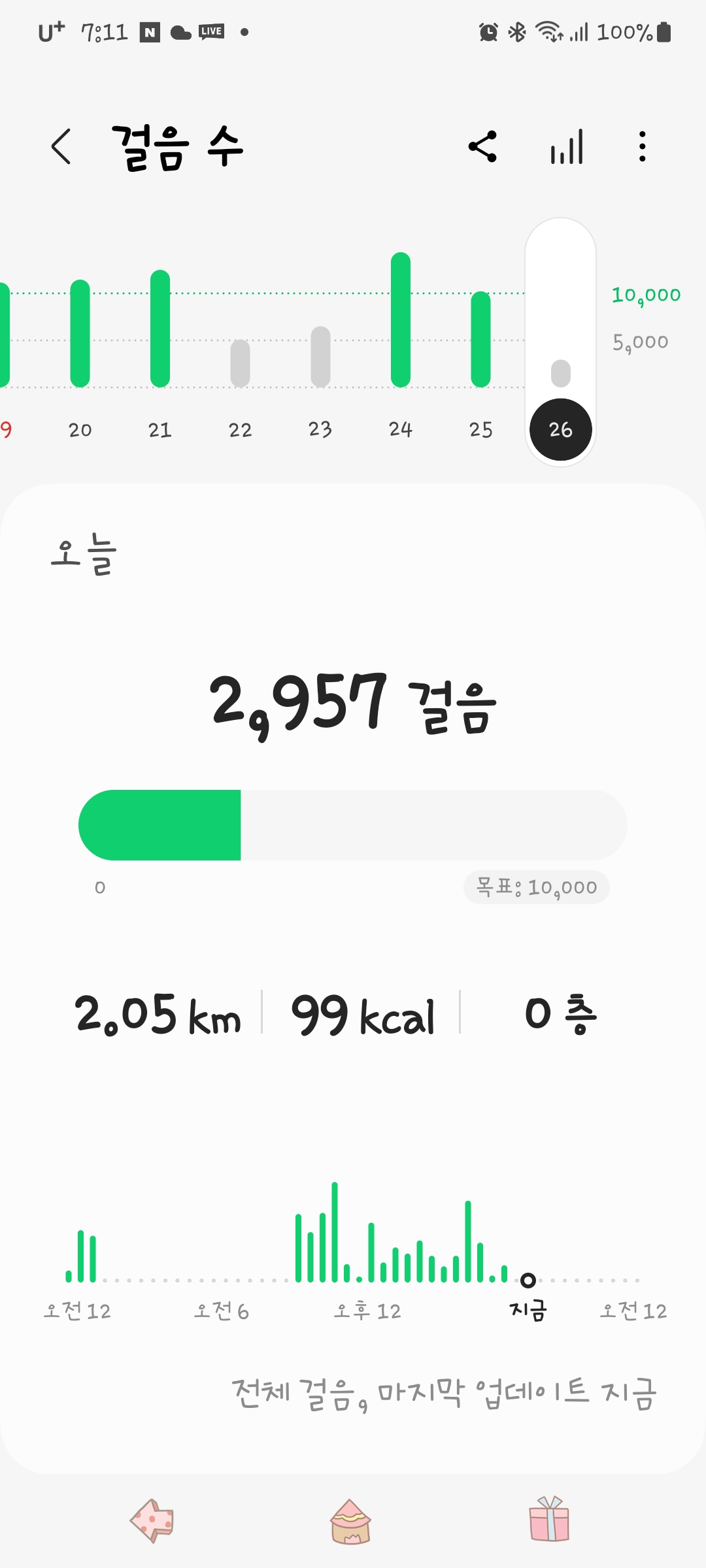Share today's step count
The height and width of the screenshot is (1568, 706).
tap(483, 146)
